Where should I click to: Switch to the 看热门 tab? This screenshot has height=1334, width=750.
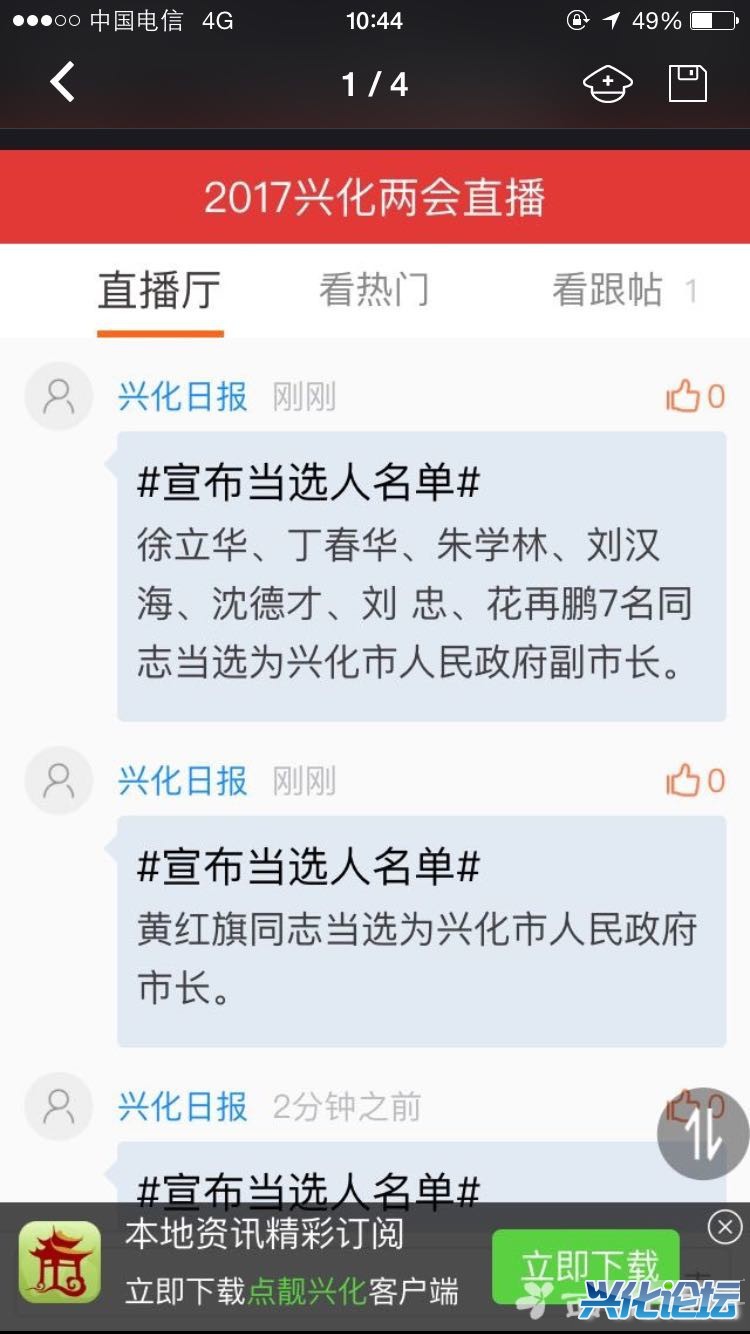[x=374, y=291]
